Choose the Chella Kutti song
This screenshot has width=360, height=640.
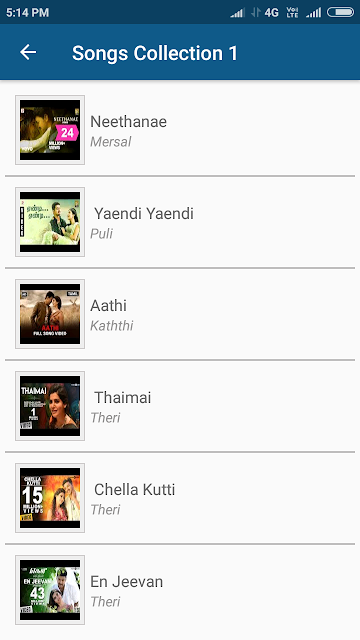coord(180,498)
